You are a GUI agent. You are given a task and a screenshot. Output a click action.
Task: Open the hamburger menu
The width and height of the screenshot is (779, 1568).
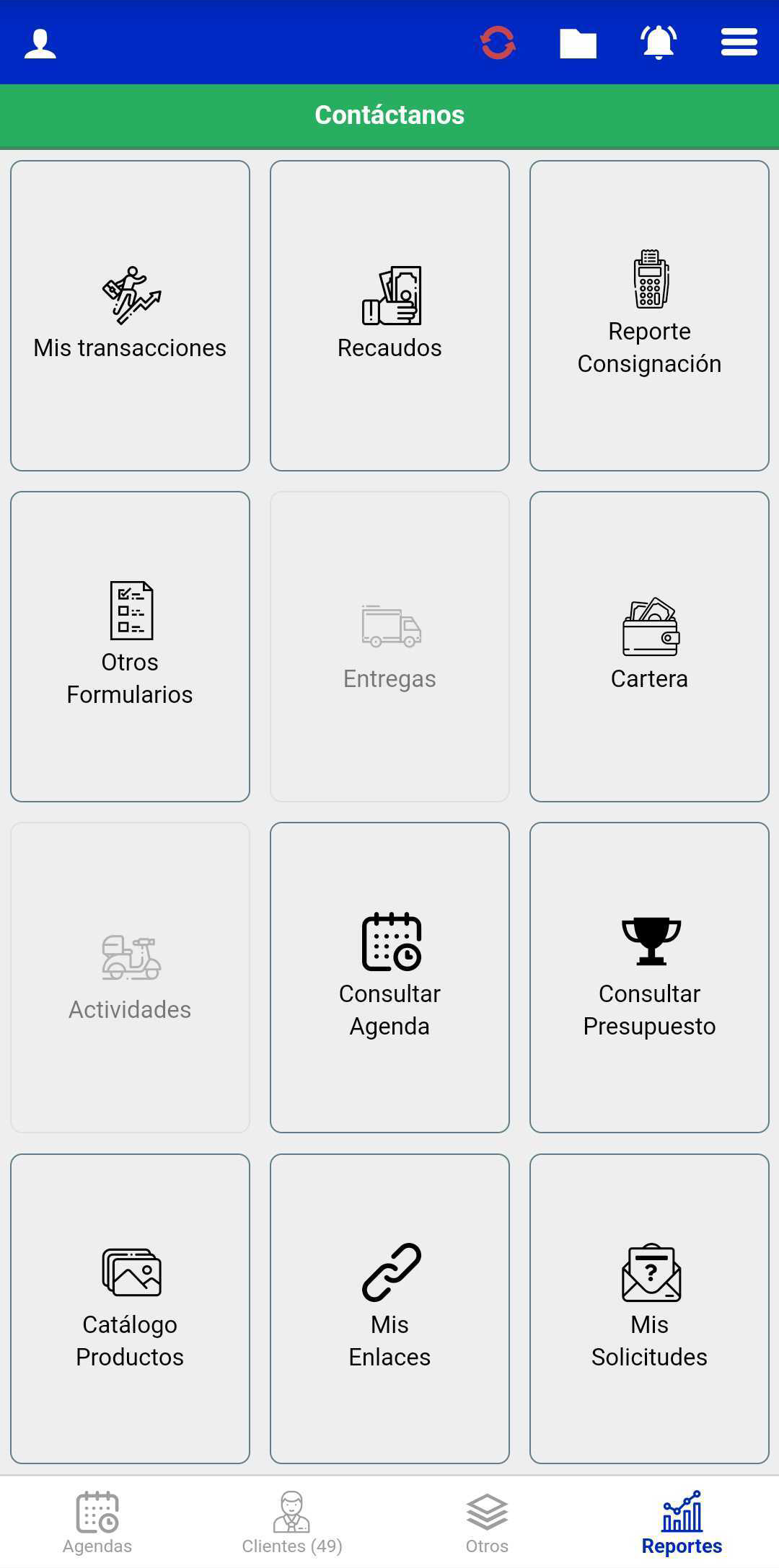738,43
